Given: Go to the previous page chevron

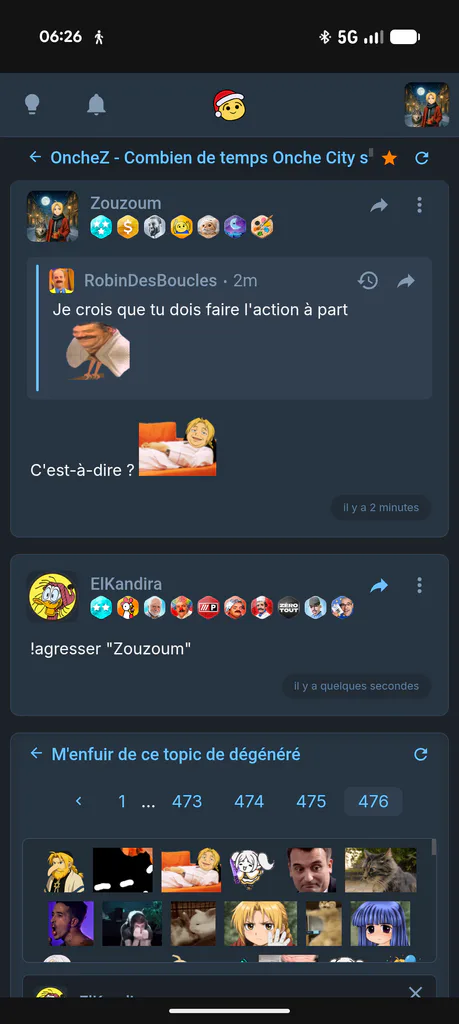Looking at the screenshot, I should pos(78,801).
